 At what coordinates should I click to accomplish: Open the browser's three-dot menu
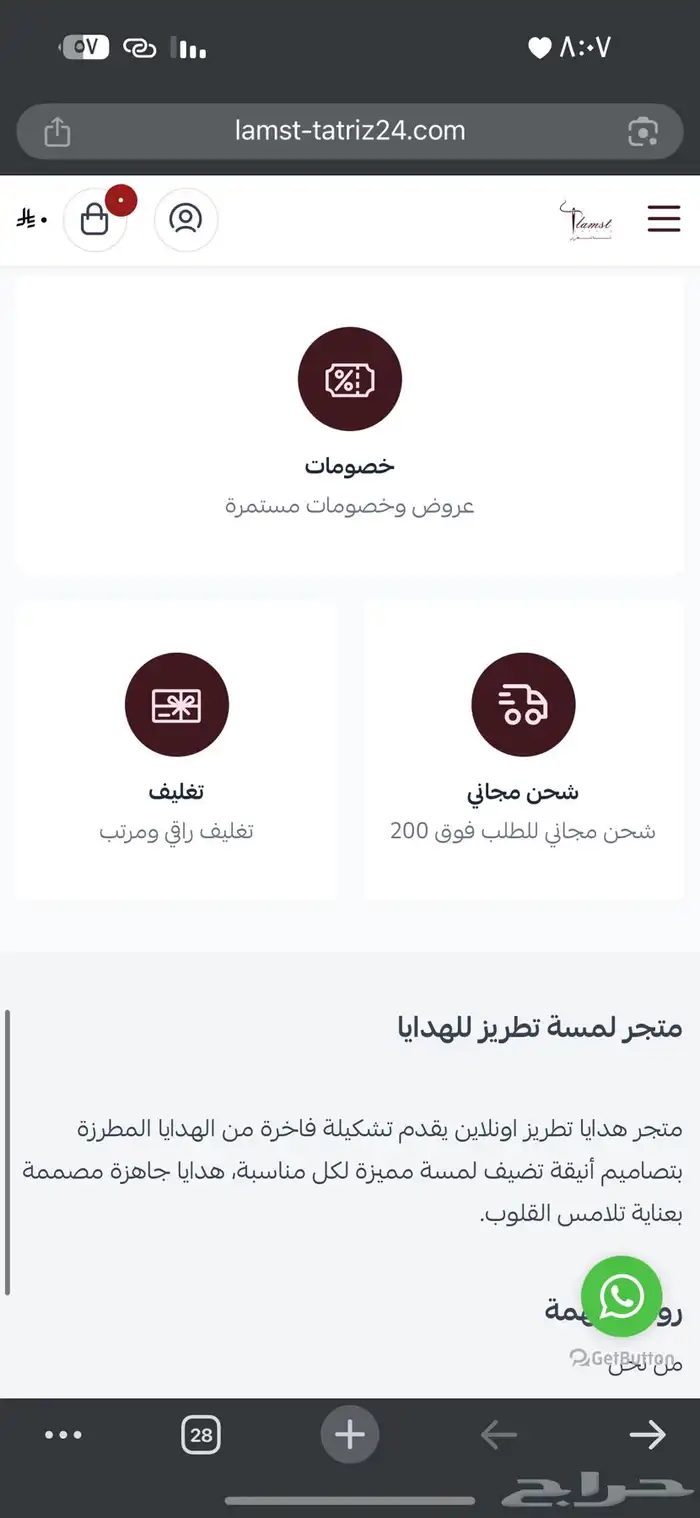pyautogui.click(x=64, y=1436)
